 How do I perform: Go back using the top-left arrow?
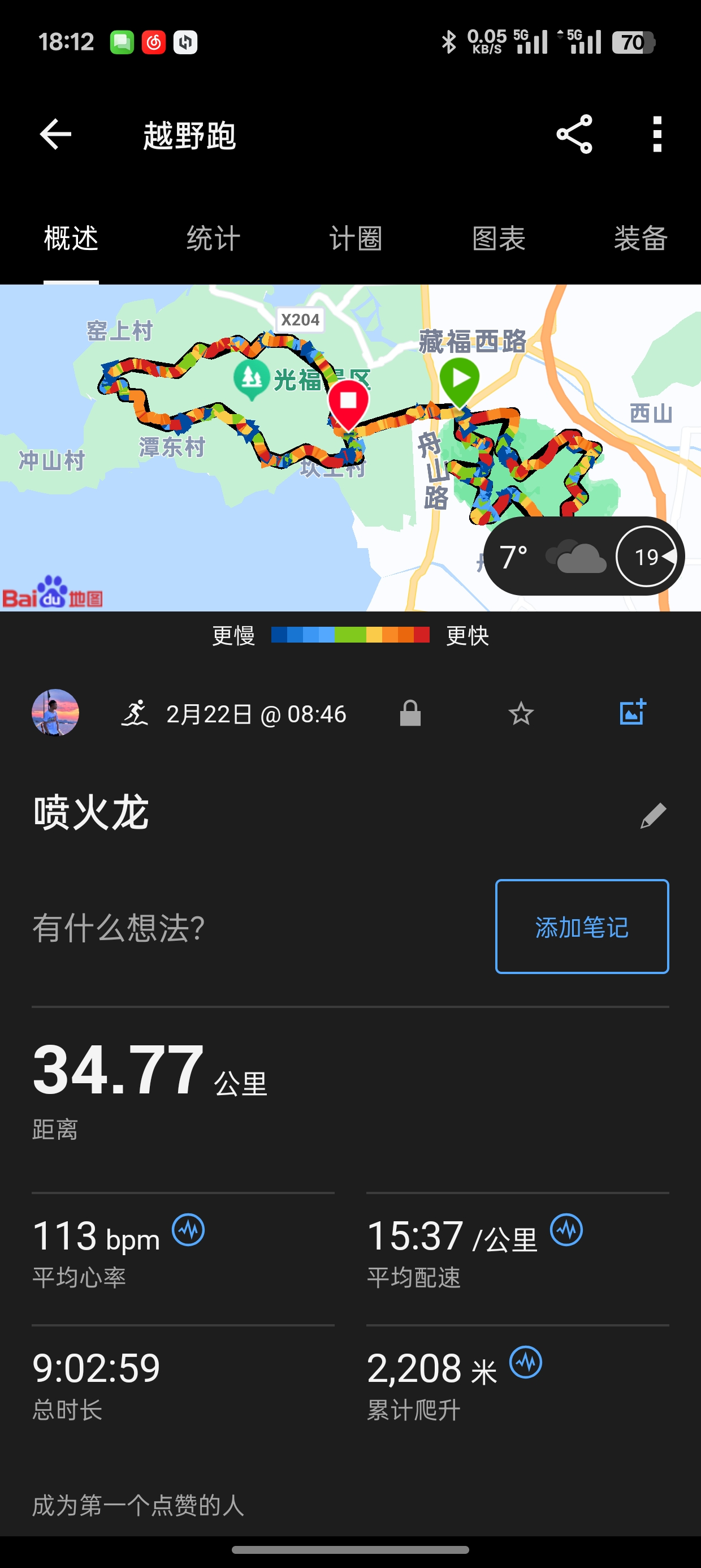point(55,134)
